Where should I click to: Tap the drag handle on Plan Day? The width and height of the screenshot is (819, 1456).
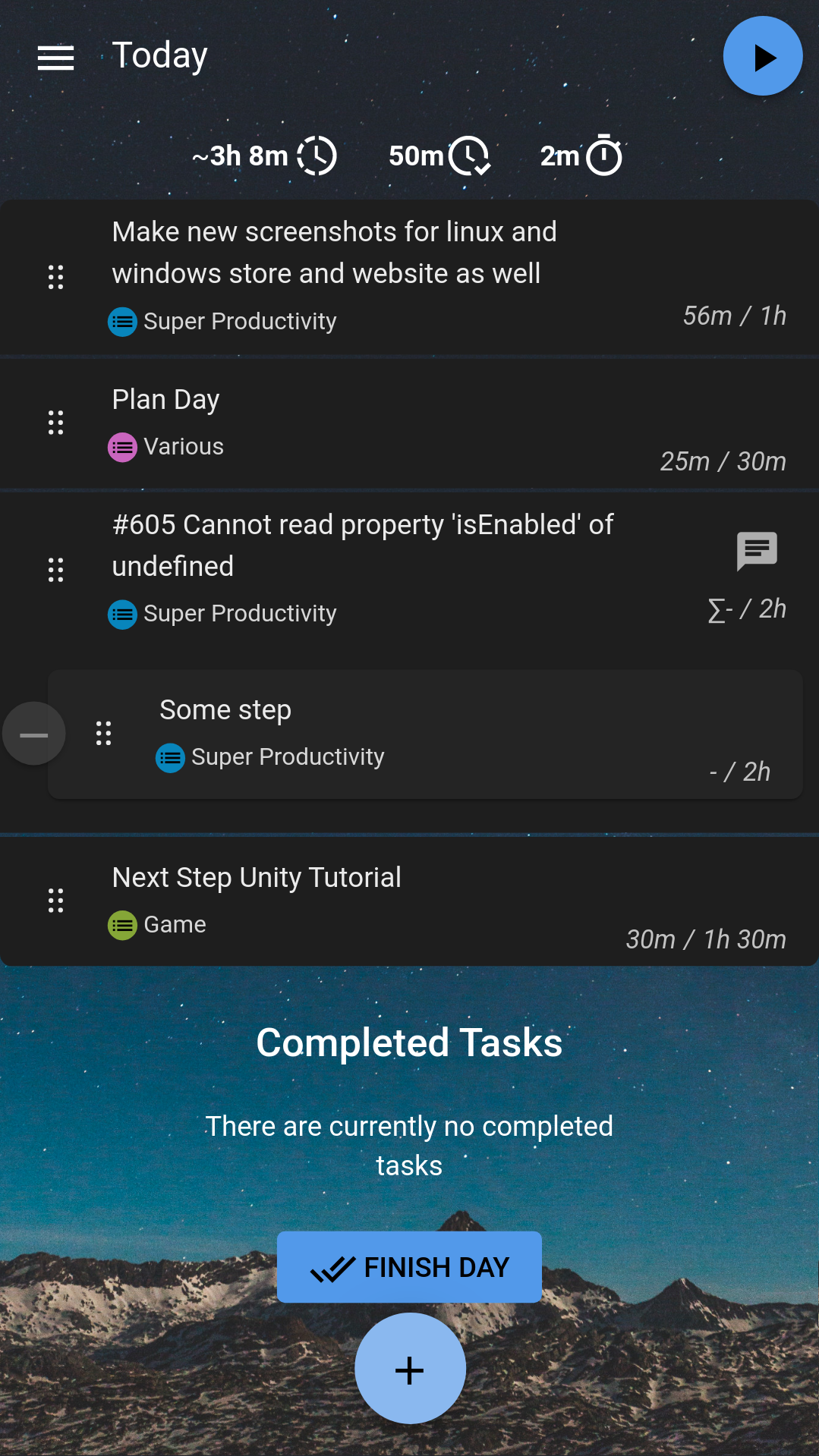point(55,423)
